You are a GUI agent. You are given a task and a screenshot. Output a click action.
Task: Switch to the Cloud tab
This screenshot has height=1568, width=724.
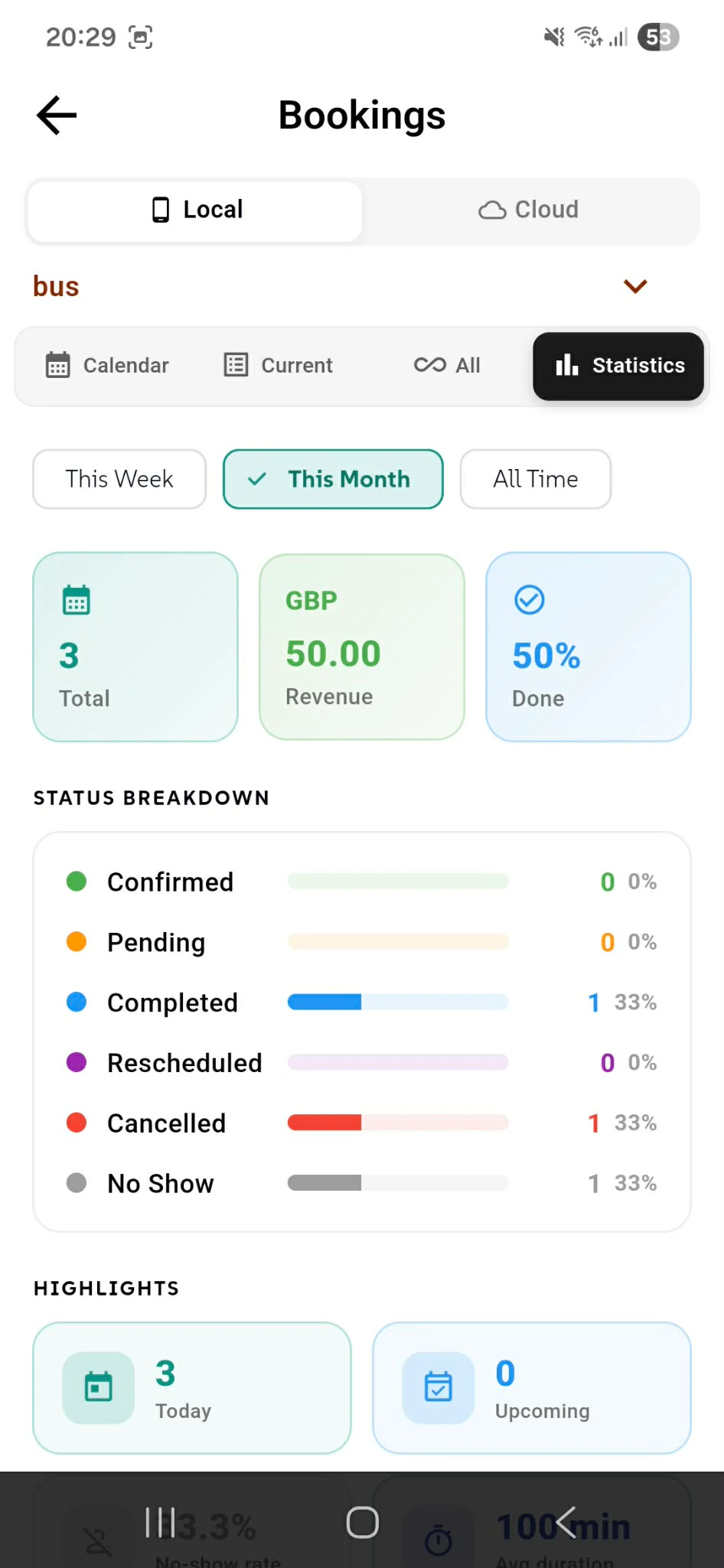[x=528, y=210]
